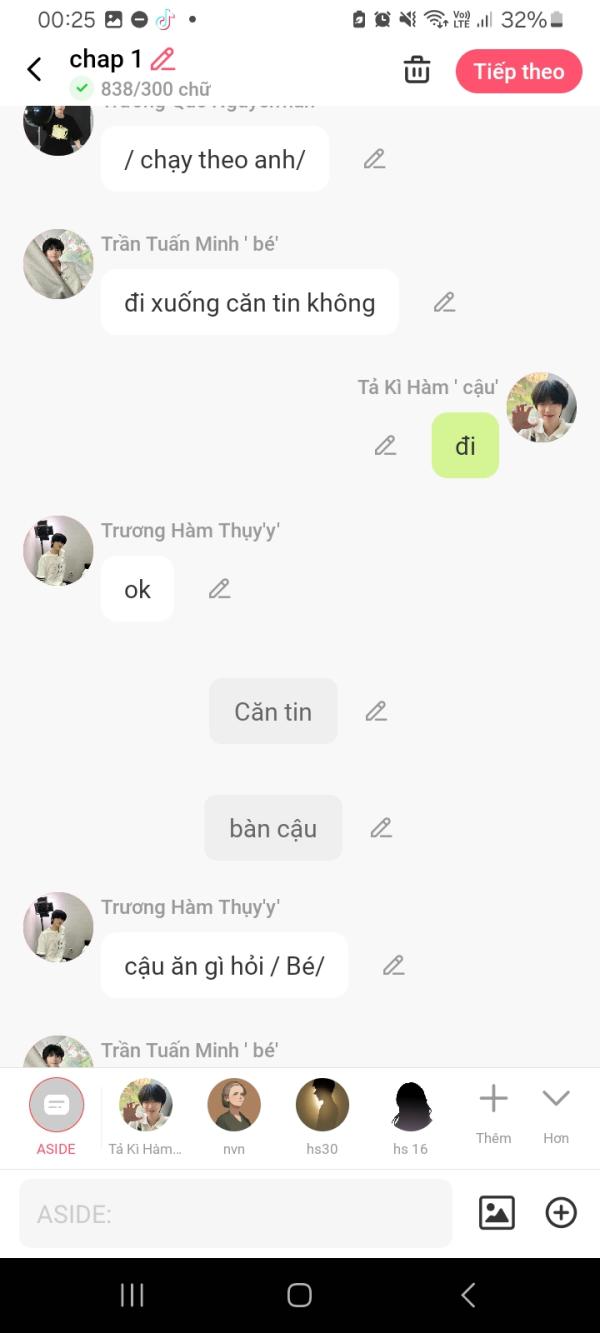The image size is (600, 1333).
Task: Edit the green 'đi' message
Action: 385,446
